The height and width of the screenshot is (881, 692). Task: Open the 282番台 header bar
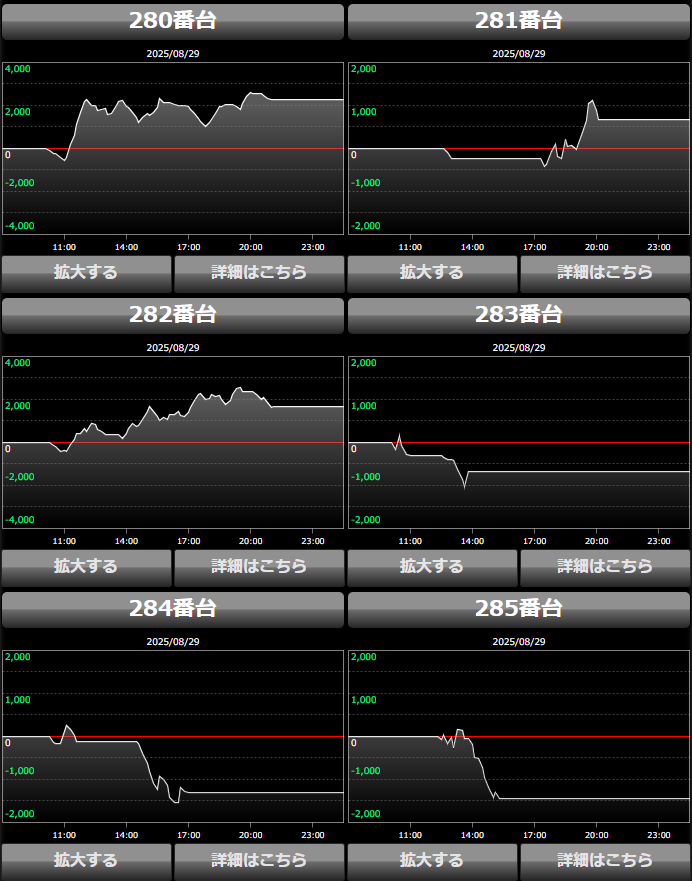pyautogui.click(x=173, y=315)
